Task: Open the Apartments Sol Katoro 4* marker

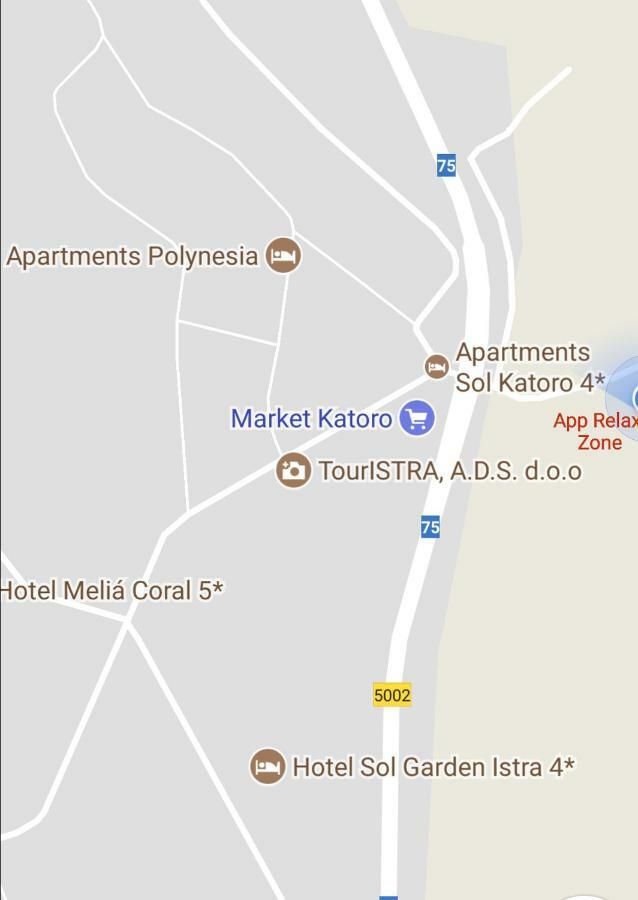Action: (436, 367)
